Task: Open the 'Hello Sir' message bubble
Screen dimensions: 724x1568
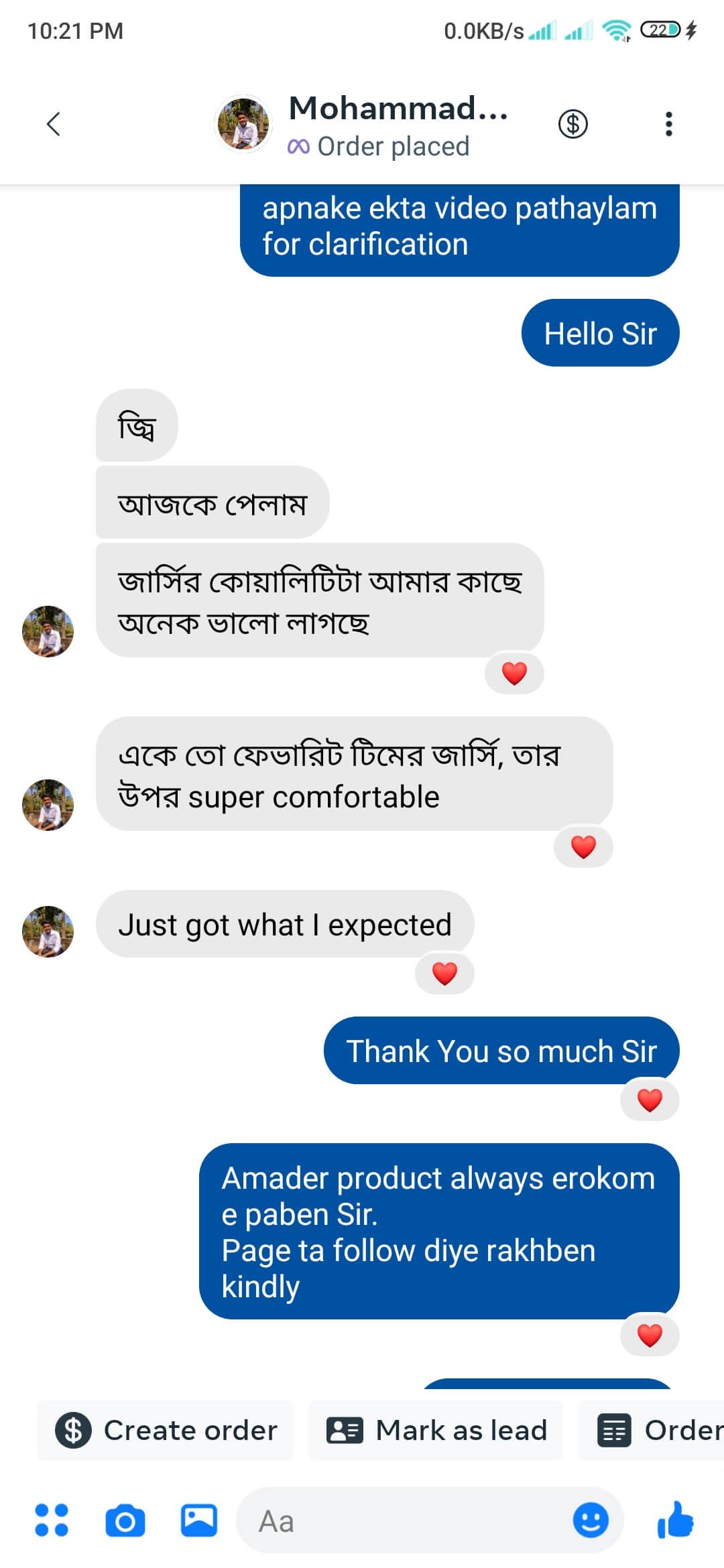Action: [x=599, y=332]
